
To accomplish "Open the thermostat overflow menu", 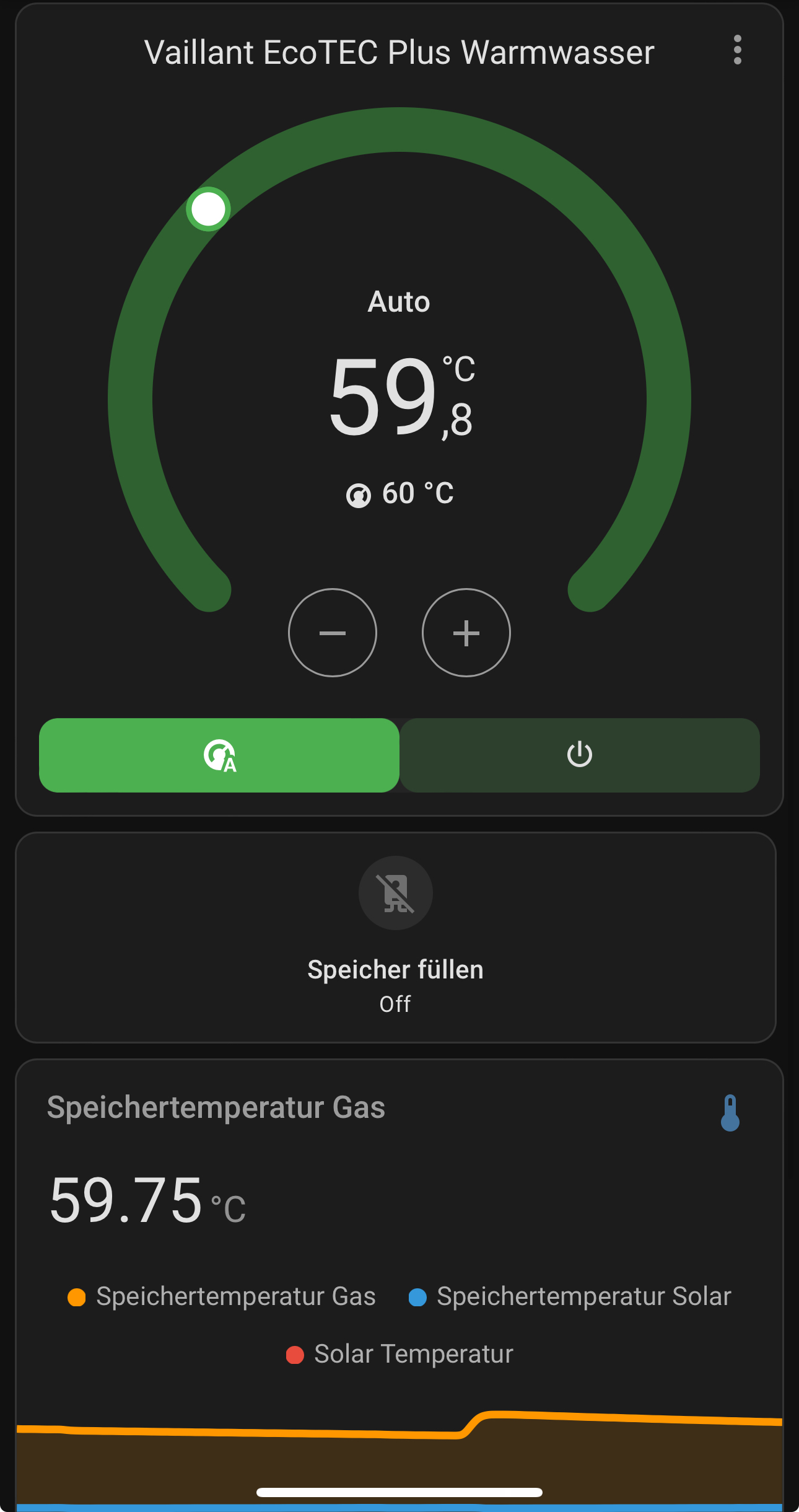I will (x=737, y=50).
